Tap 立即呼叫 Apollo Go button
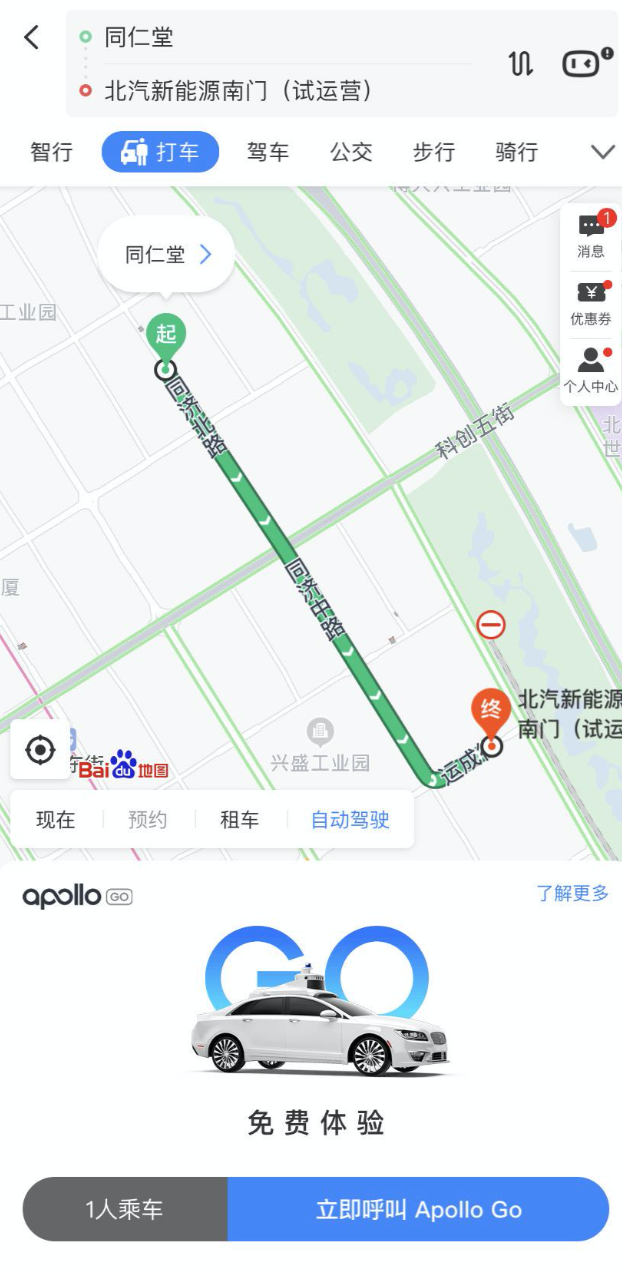 [x=419, y=1209]
